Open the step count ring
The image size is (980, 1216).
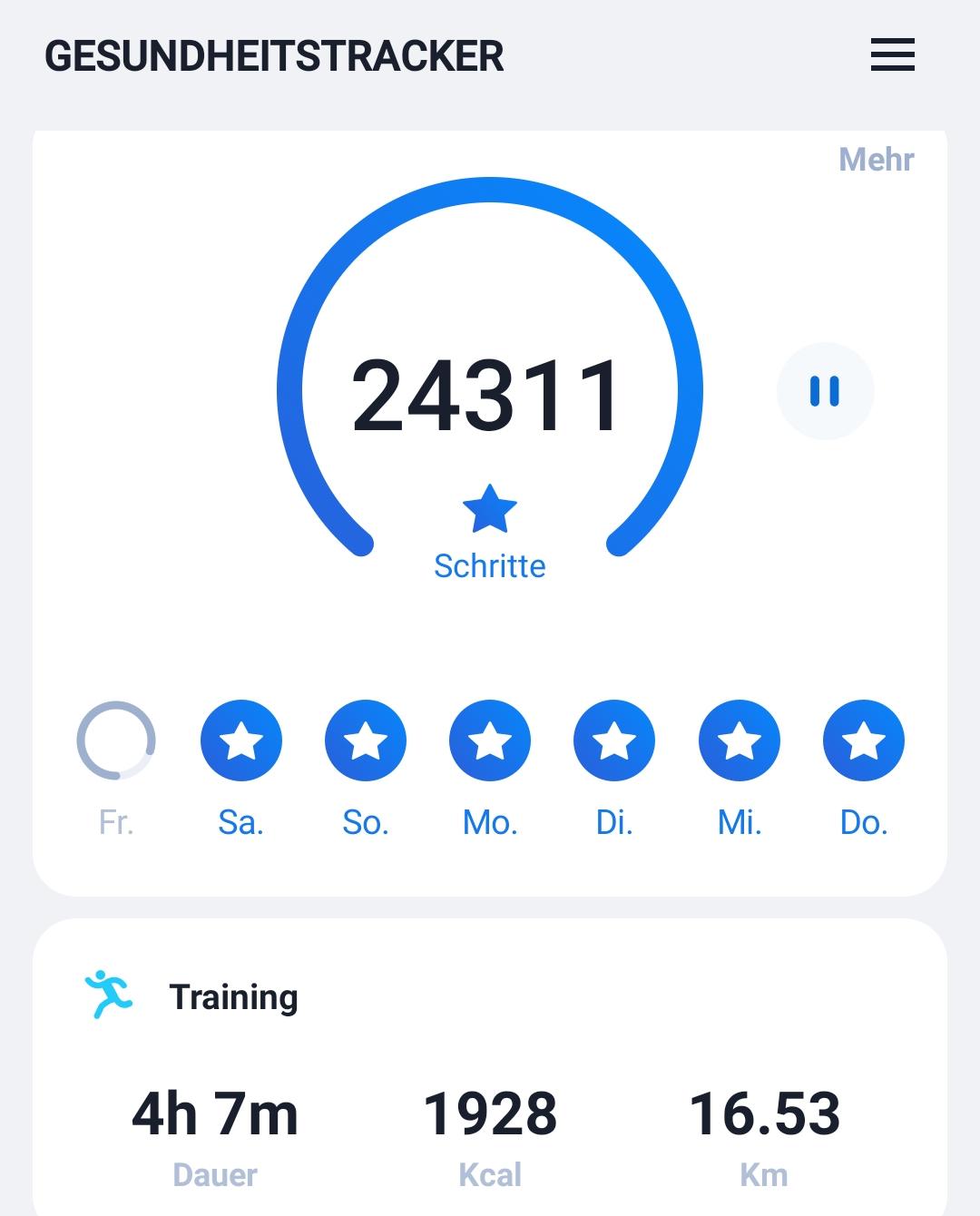click(x=490, y=395)
